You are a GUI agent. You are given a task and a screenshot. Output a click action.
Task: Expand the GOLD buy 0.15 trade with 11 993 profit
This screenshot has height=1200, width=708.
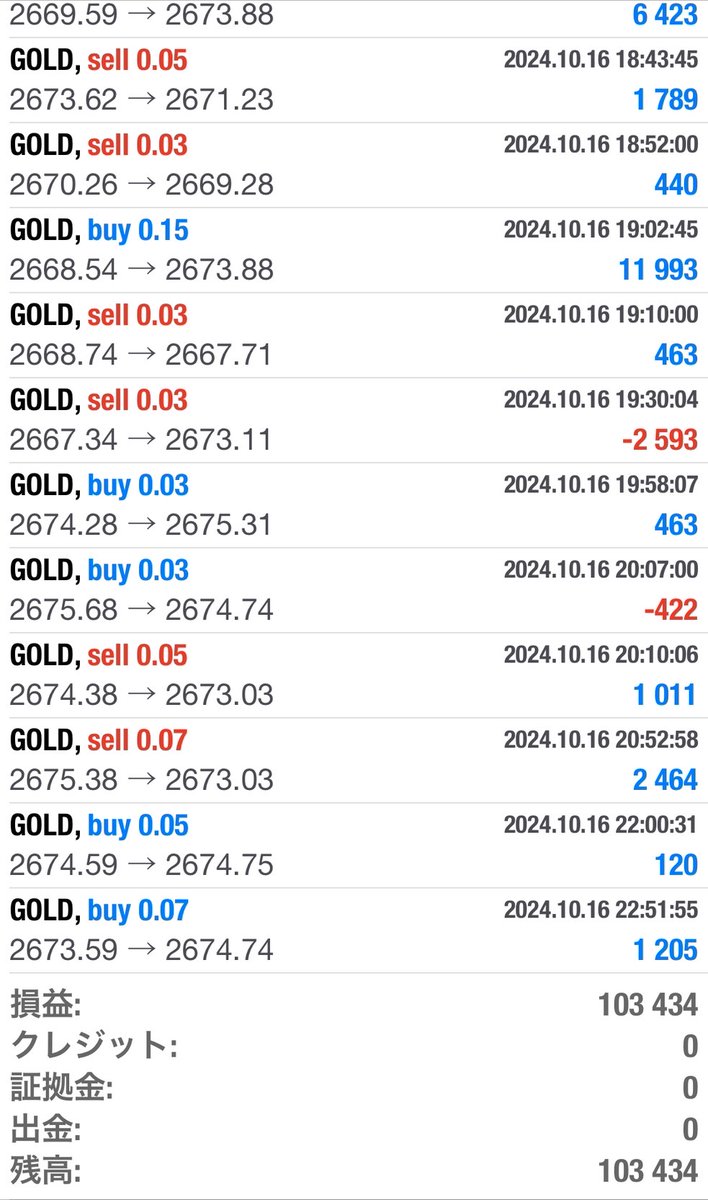click(x=354, y=250)
